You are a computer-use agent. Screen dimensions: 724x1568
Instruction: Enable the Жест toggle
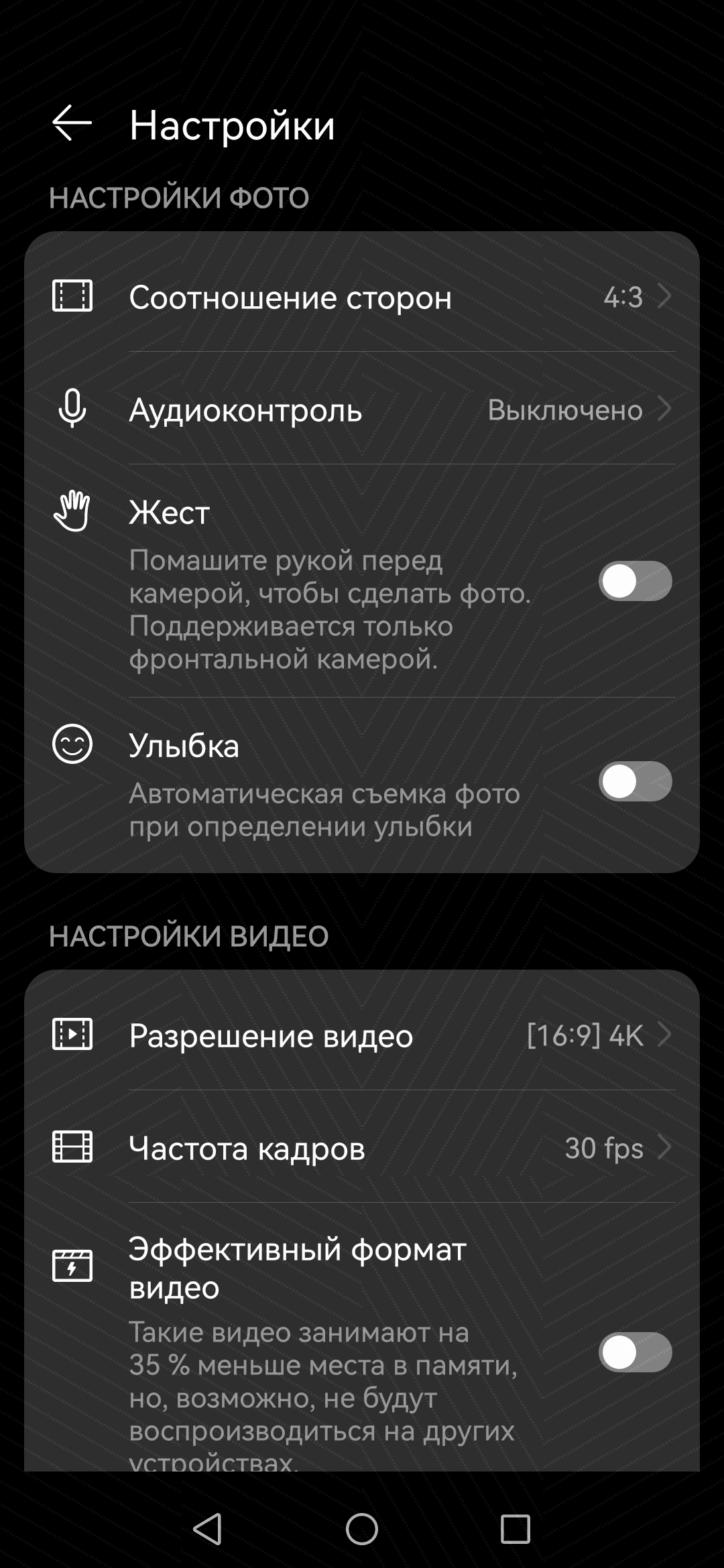(x=635, y=581)
